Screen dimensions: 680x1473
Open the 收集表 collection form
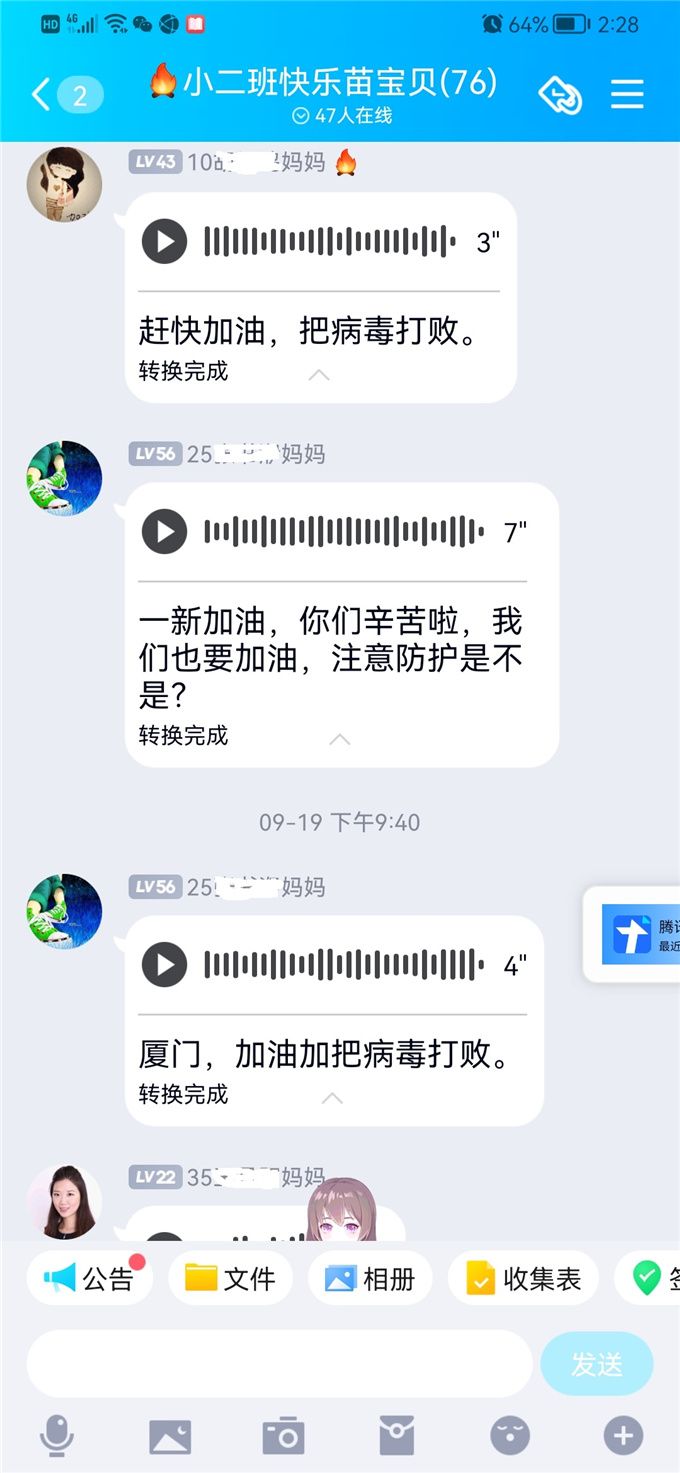pyautogui.click(x=523, y=1278)
